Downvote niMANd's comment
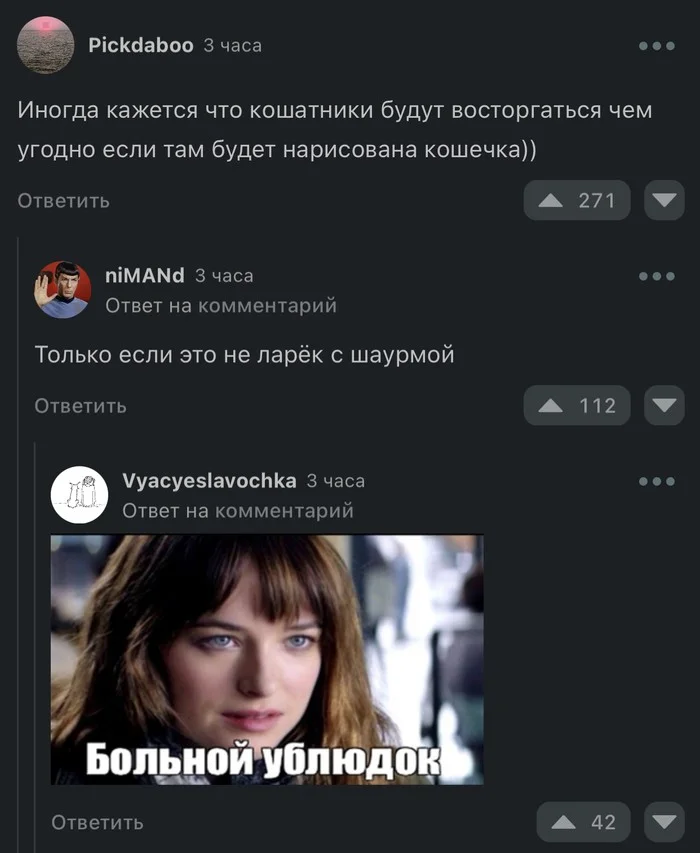 [x=663, y=405]
